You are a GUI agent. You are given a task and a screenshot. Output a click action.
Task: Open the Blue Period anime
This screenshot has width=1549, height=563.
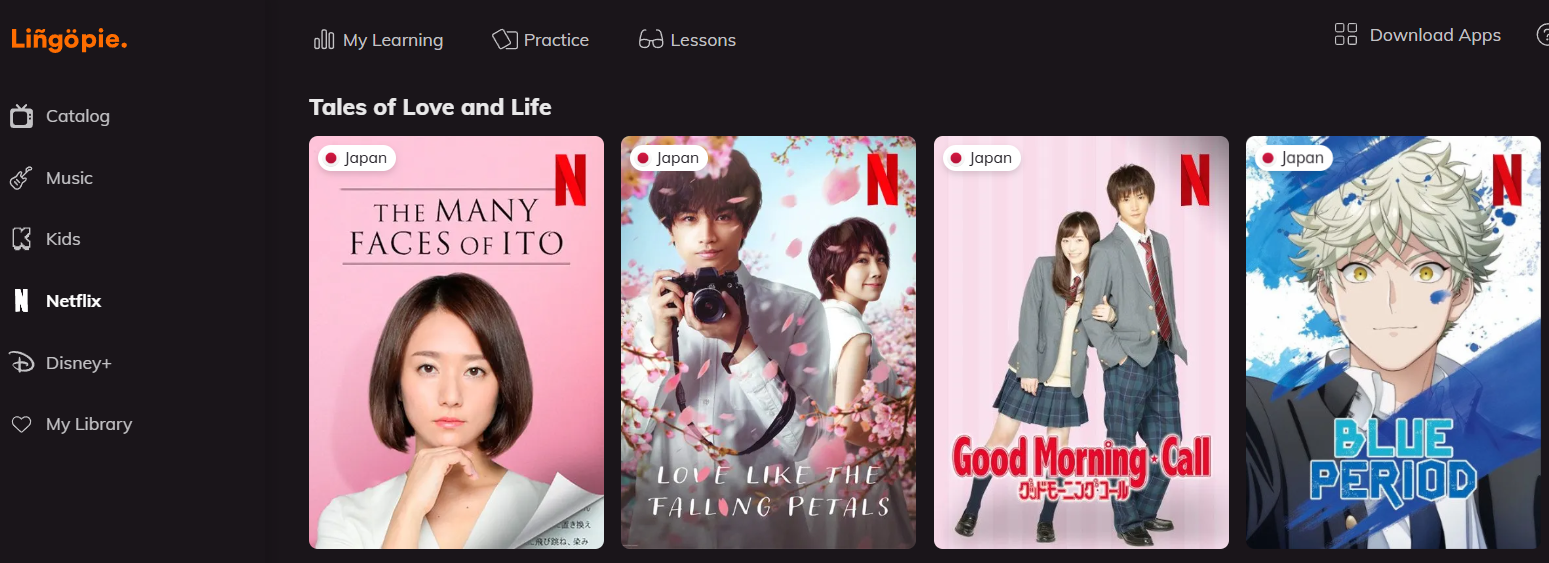pos(1392,342)
